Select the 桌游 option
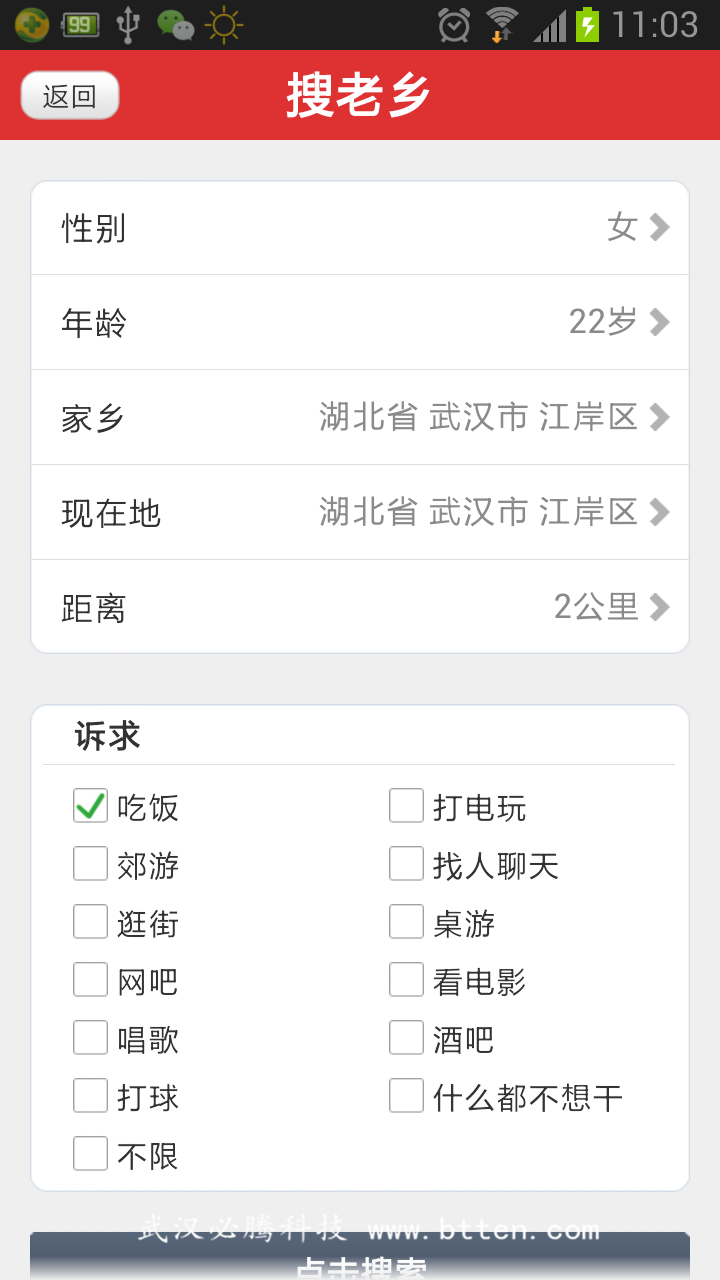The width and height of the screenshot is (720, 1280). 406,921
